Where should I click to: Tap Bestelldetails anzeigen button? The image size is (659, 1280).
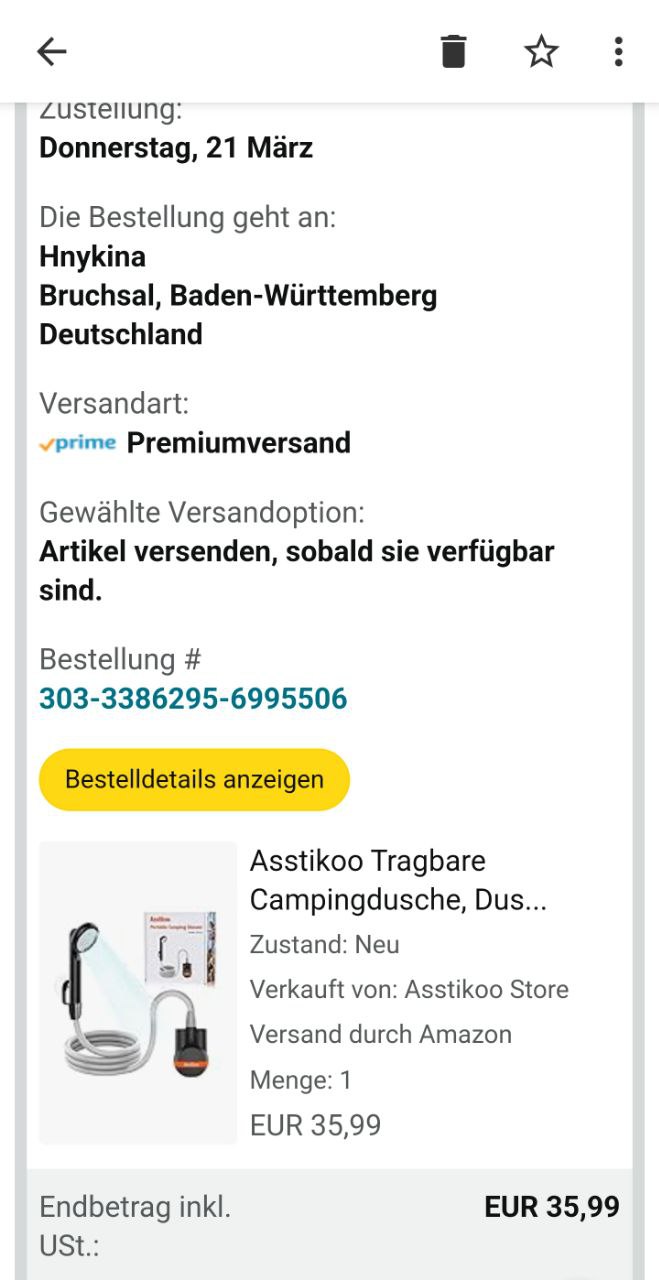click(194, 780)
